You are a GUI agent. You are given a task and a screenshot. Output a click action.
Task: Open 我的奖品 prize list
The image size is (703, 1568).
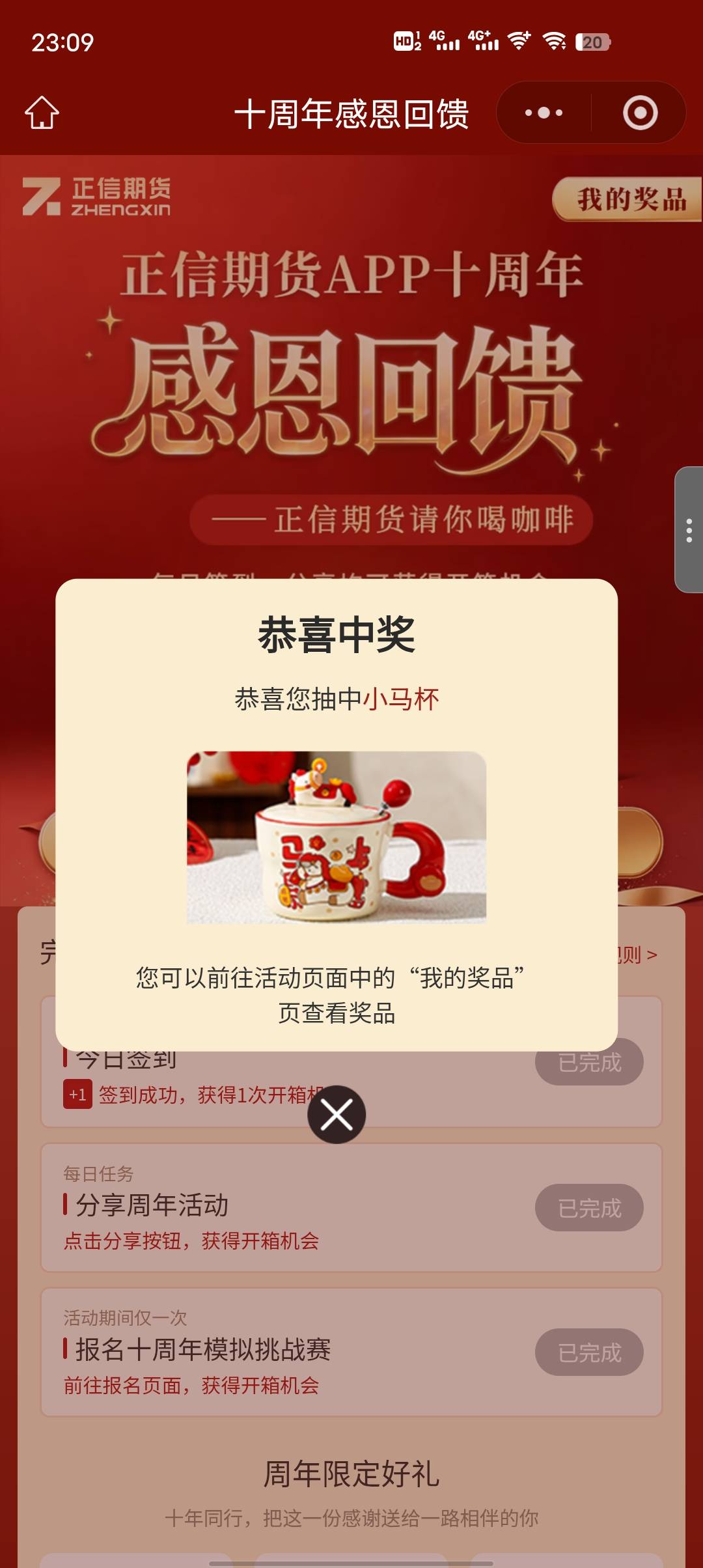[x=627, y=199]
